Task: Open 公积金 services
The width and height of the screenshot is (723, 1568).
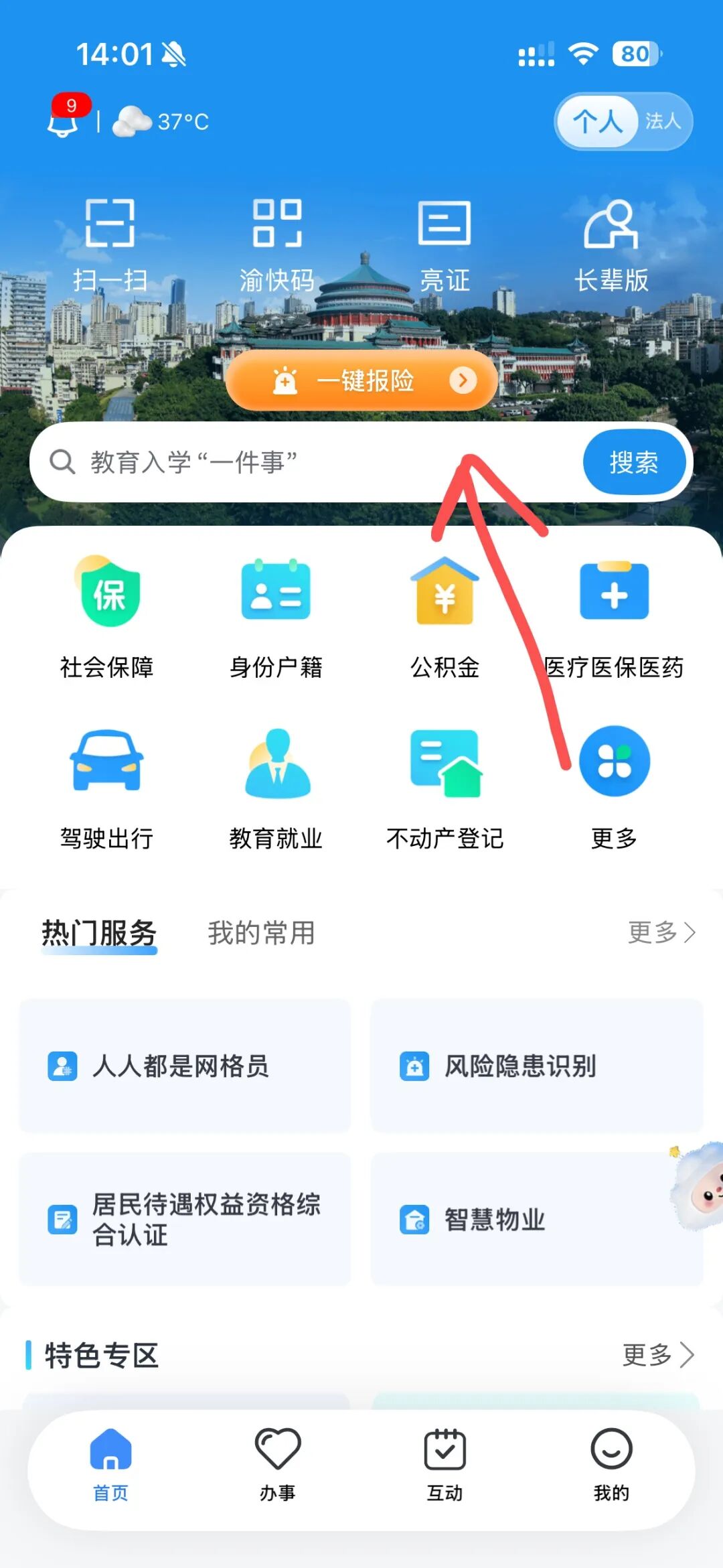Action: 445,618
